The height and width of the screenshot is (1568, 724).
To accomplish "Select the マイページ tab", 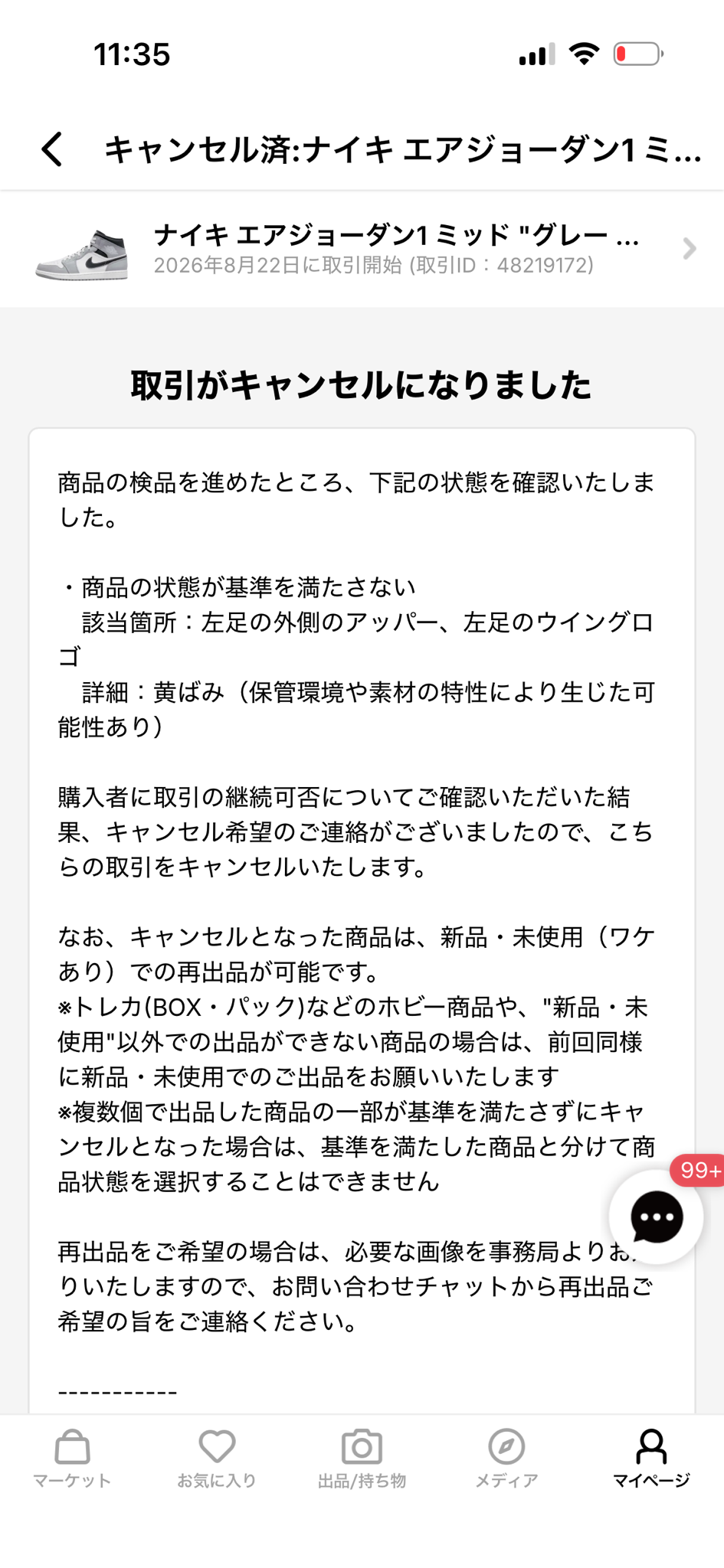I will pos(651,1459).
